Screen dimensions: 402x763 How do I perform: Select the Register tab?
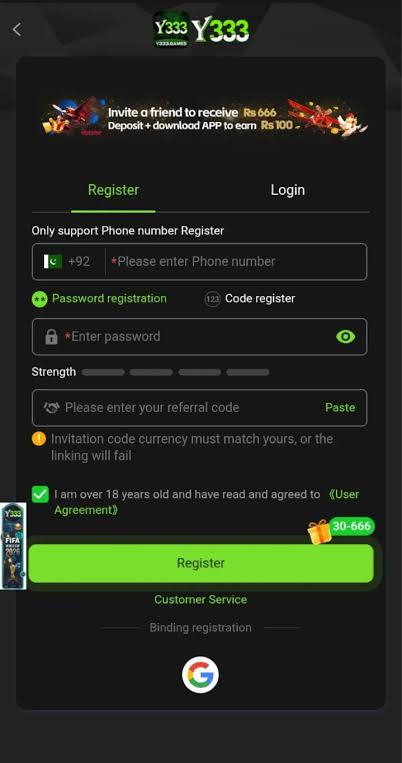(113, 190)
